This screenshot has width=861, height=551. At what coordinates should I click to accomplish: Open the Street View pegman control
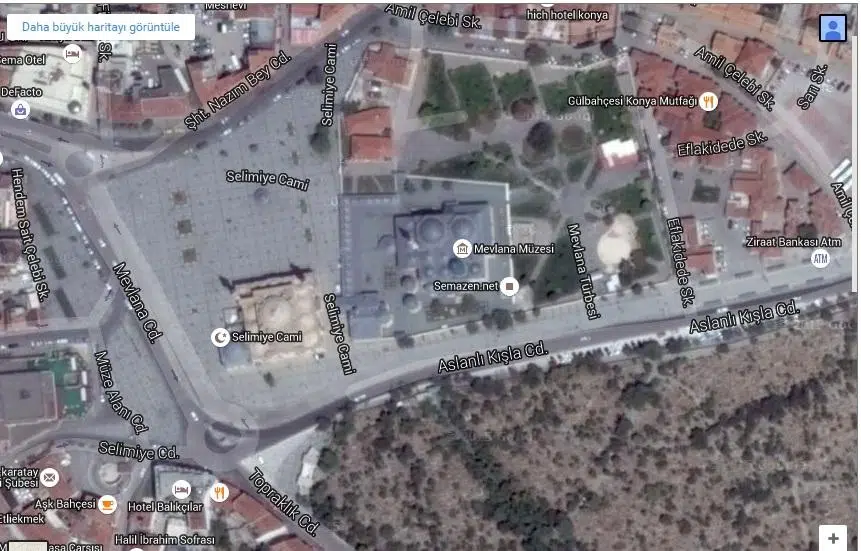[832, 28]
